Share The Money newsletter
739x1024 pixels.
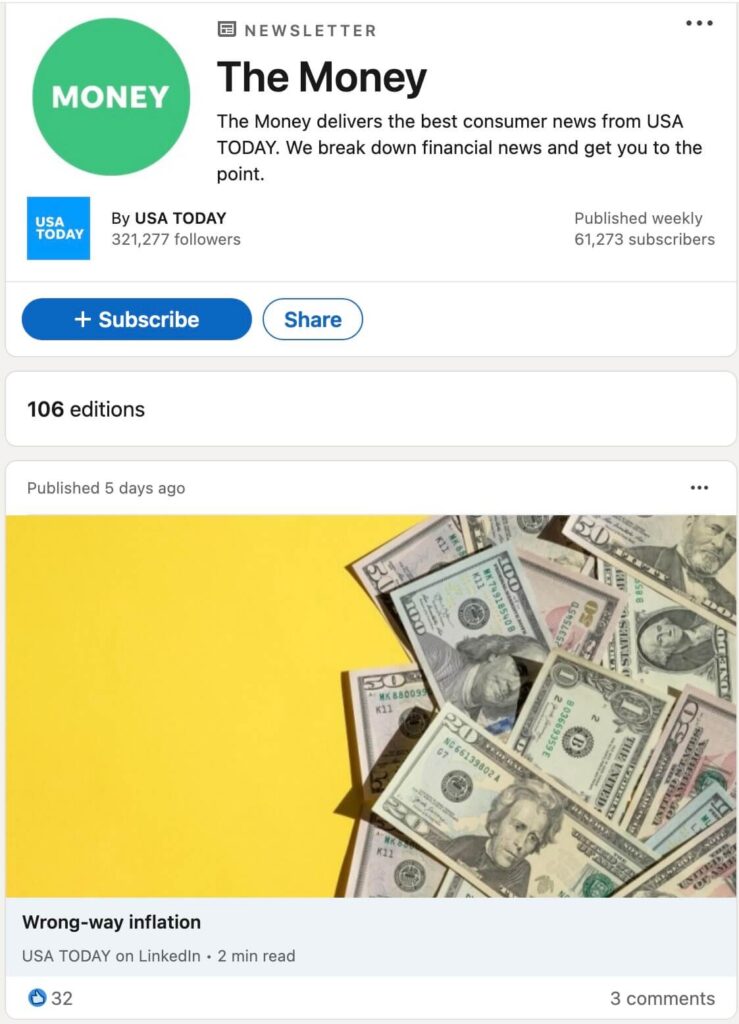click(312, 319)
